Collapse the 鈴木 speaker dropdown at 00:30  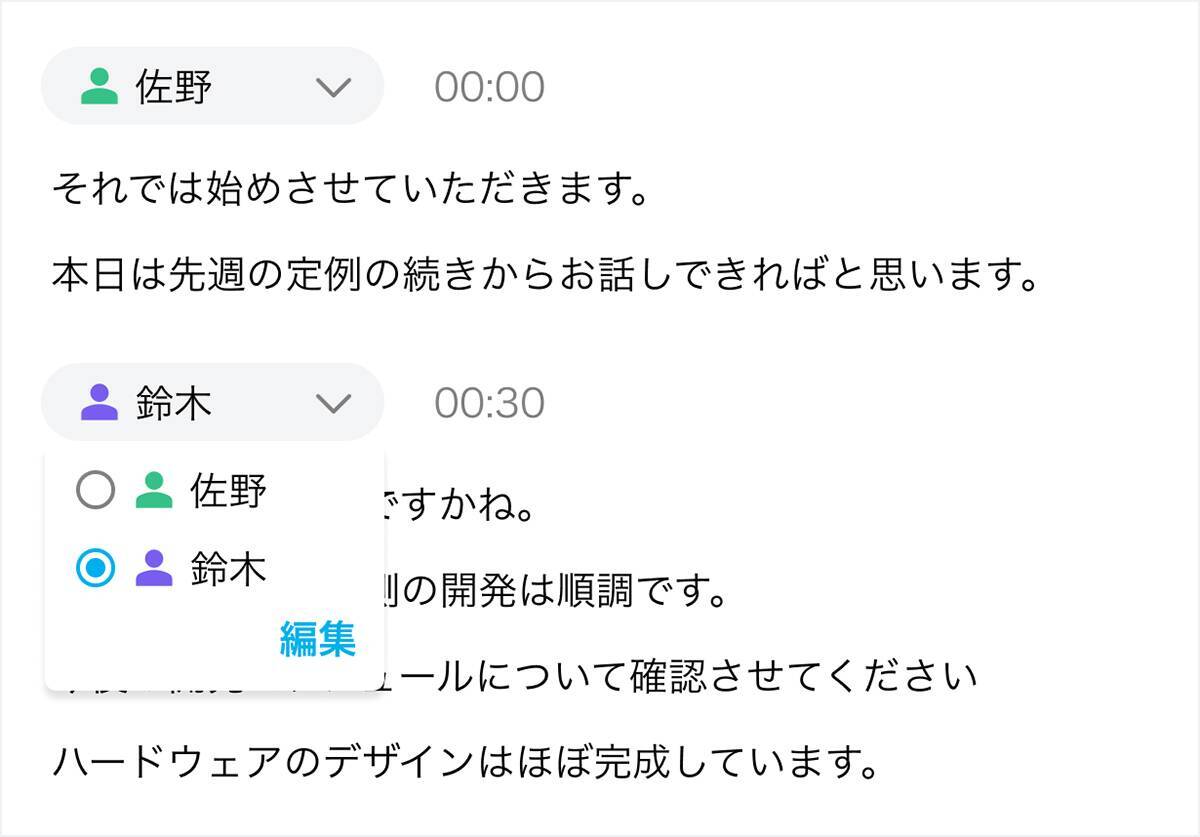pyautogui.click(x=212, y=402)
